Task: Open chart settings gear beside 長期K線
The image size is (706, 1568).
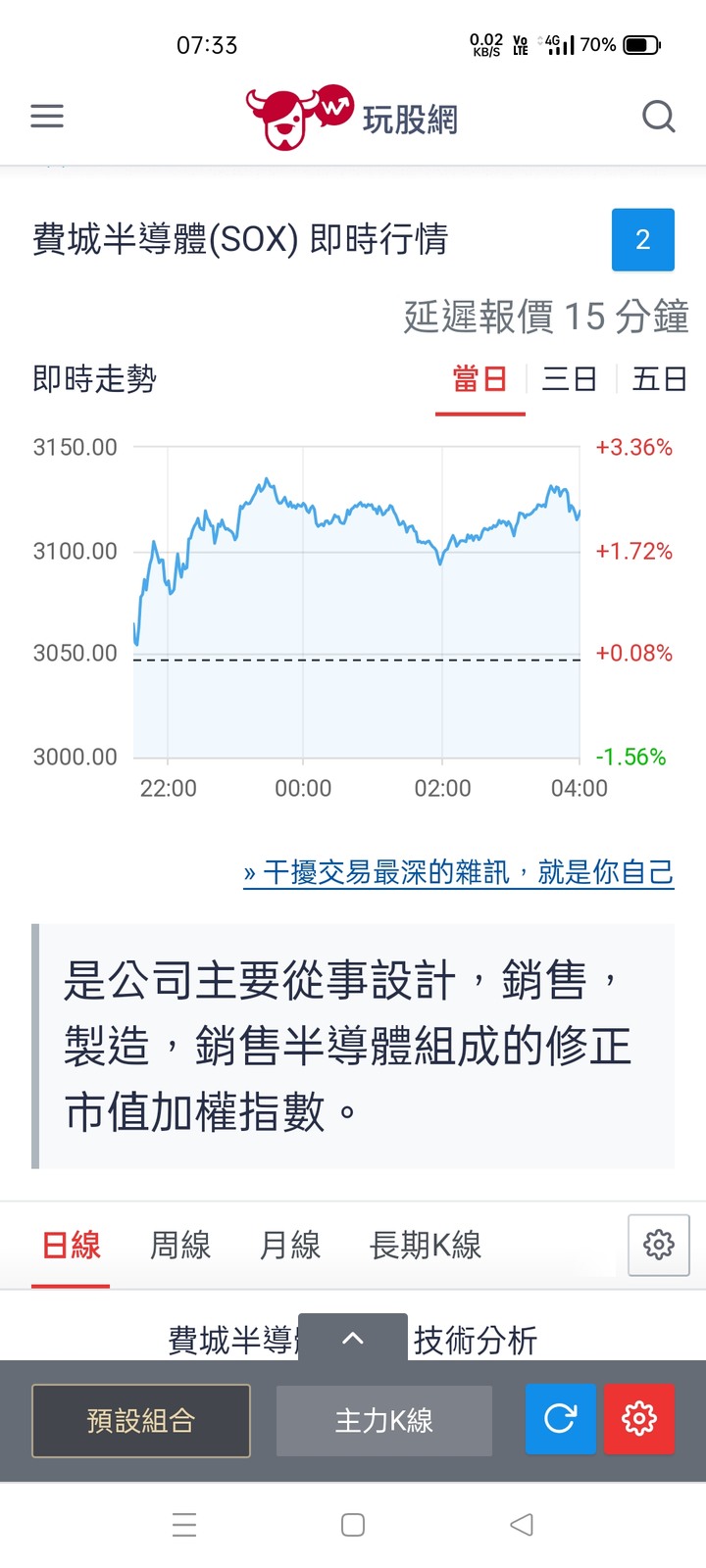Action: click(658, 1245)
